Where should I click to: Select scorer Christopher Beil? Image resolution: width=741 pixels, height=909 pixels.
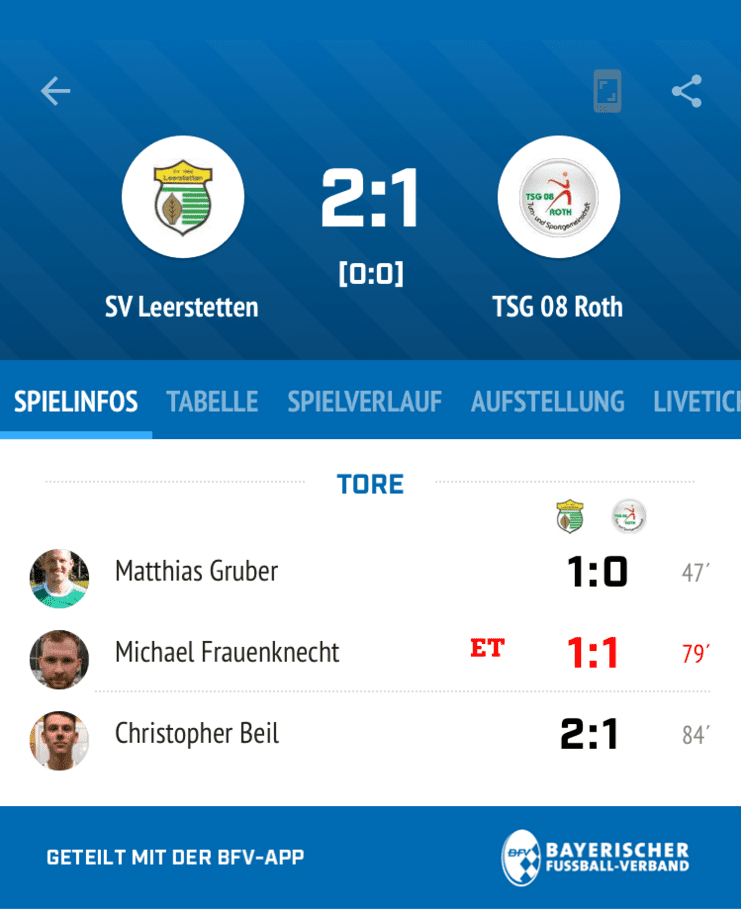196,734
